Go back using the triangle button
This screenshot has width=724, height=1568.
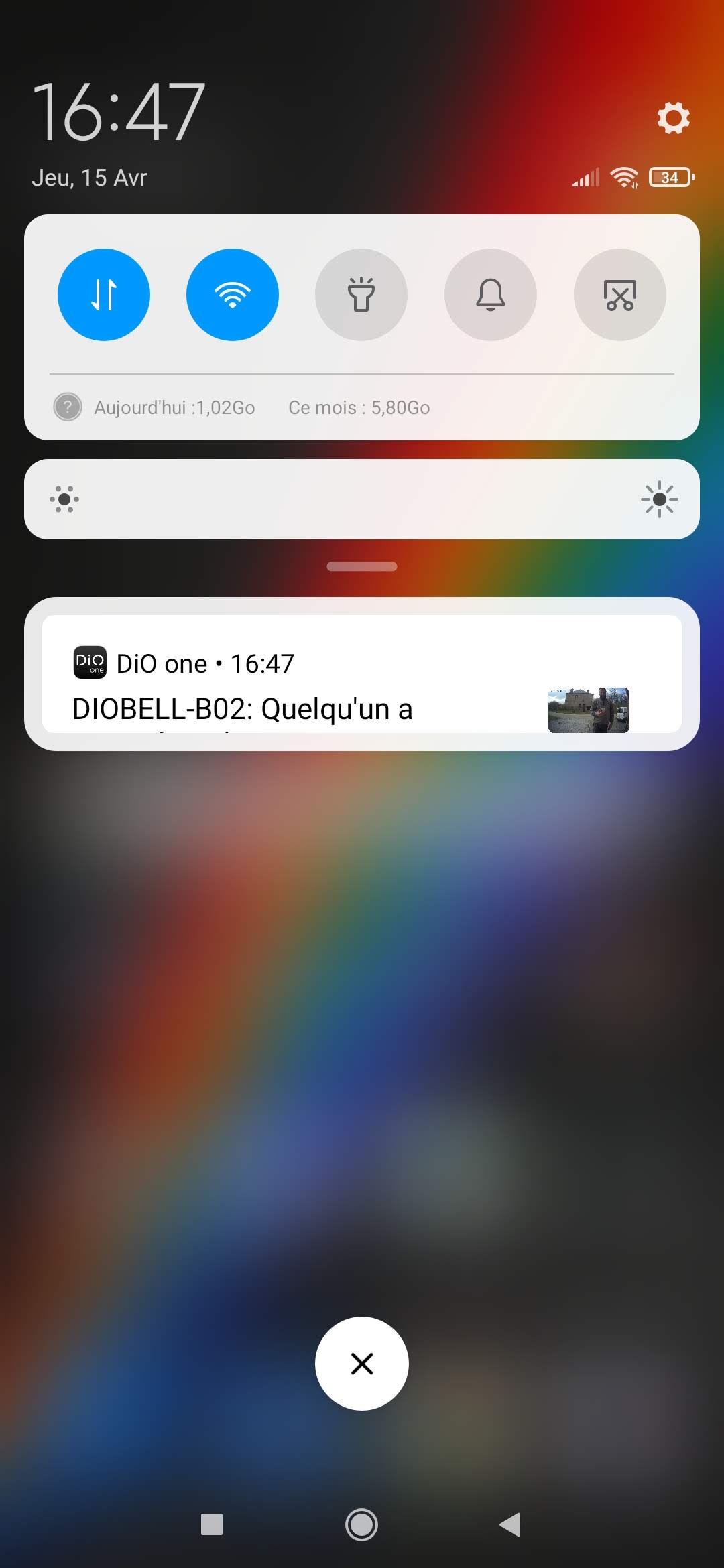(x=510, y=1524)
